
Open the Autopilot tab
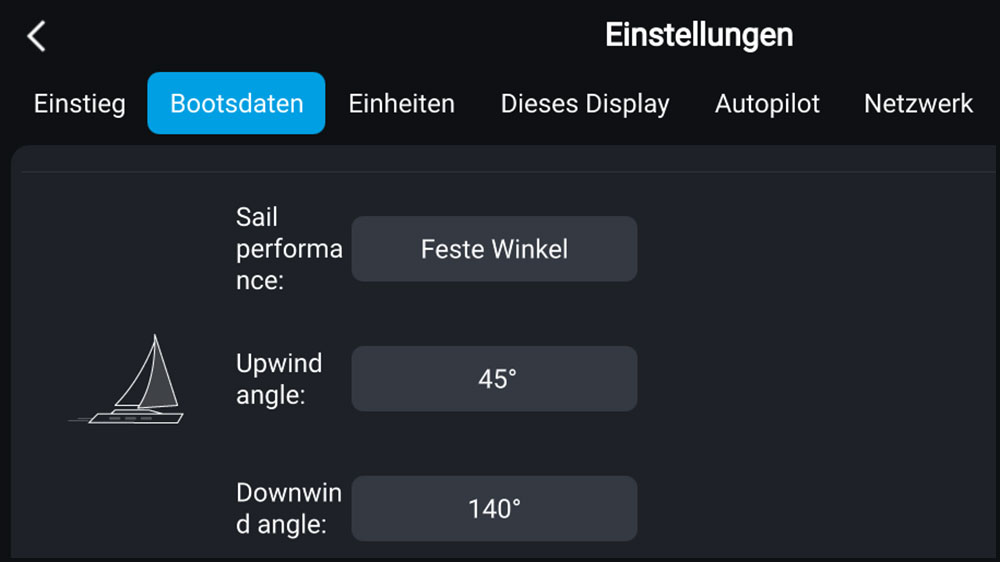point(767,104)
